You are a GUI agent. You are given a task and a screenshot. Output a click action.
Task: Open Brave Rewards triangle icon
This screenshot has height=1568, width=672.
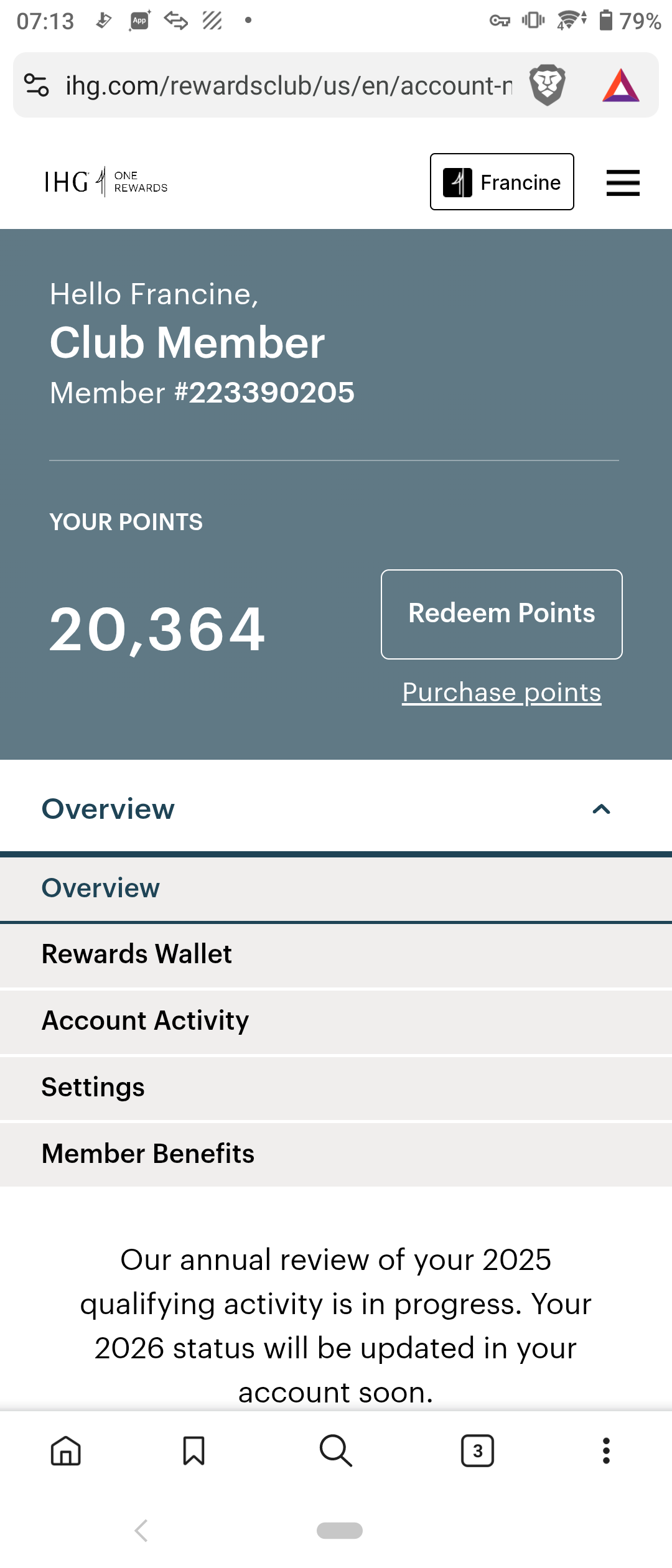click(x=620, y=85)
